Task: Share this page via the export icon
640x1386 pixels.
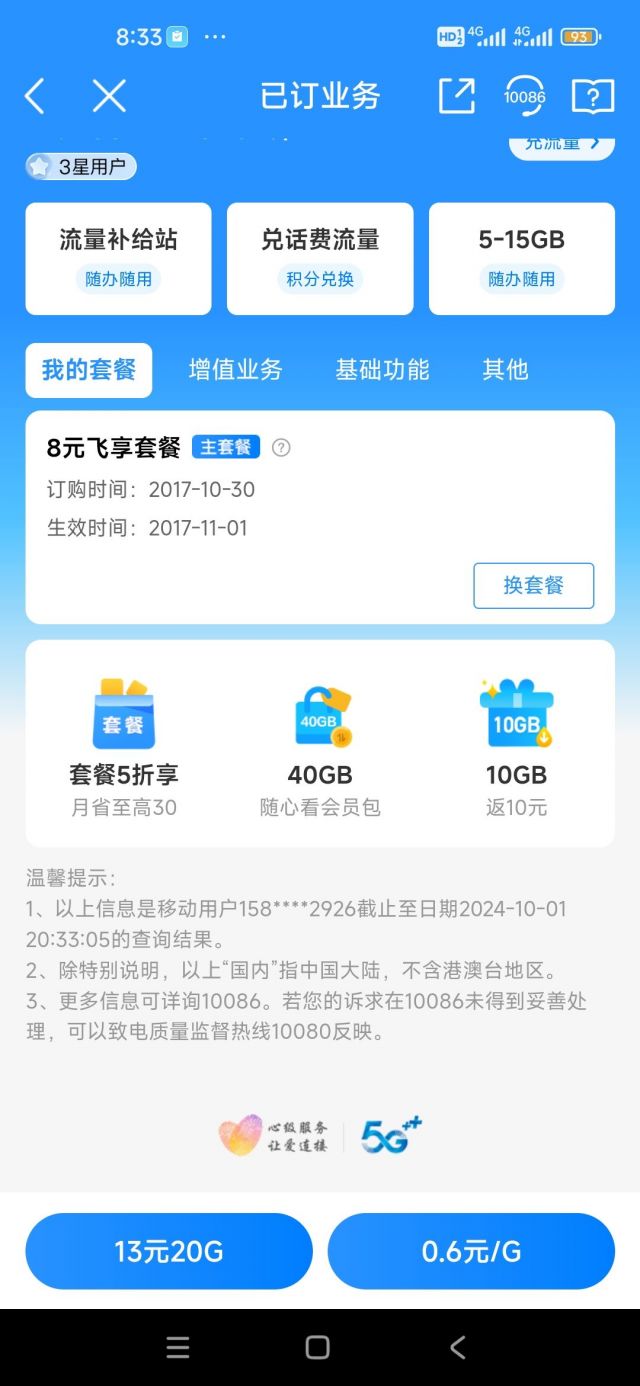Action: click(x=457, y=96)
